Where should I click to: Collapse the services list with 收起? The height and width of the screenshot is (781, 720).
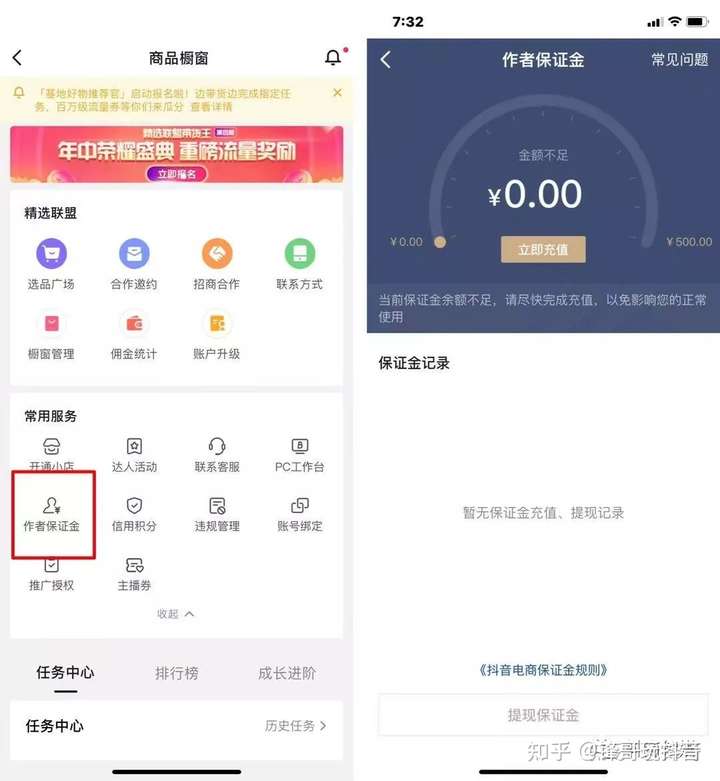(x=176, y=613)
